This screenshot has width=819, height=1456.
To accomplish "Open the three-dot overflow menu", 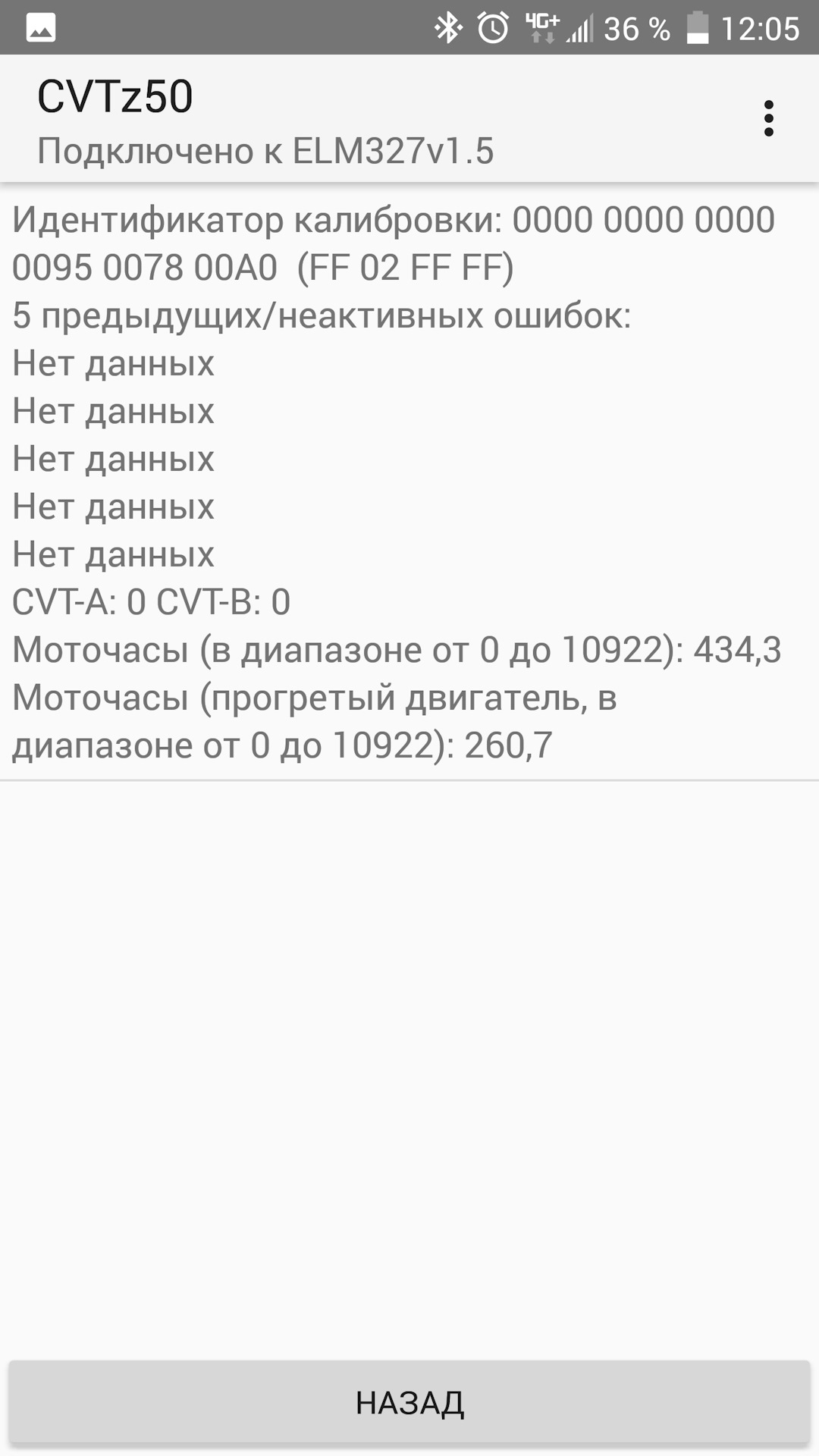I will (x=768, y=118).
